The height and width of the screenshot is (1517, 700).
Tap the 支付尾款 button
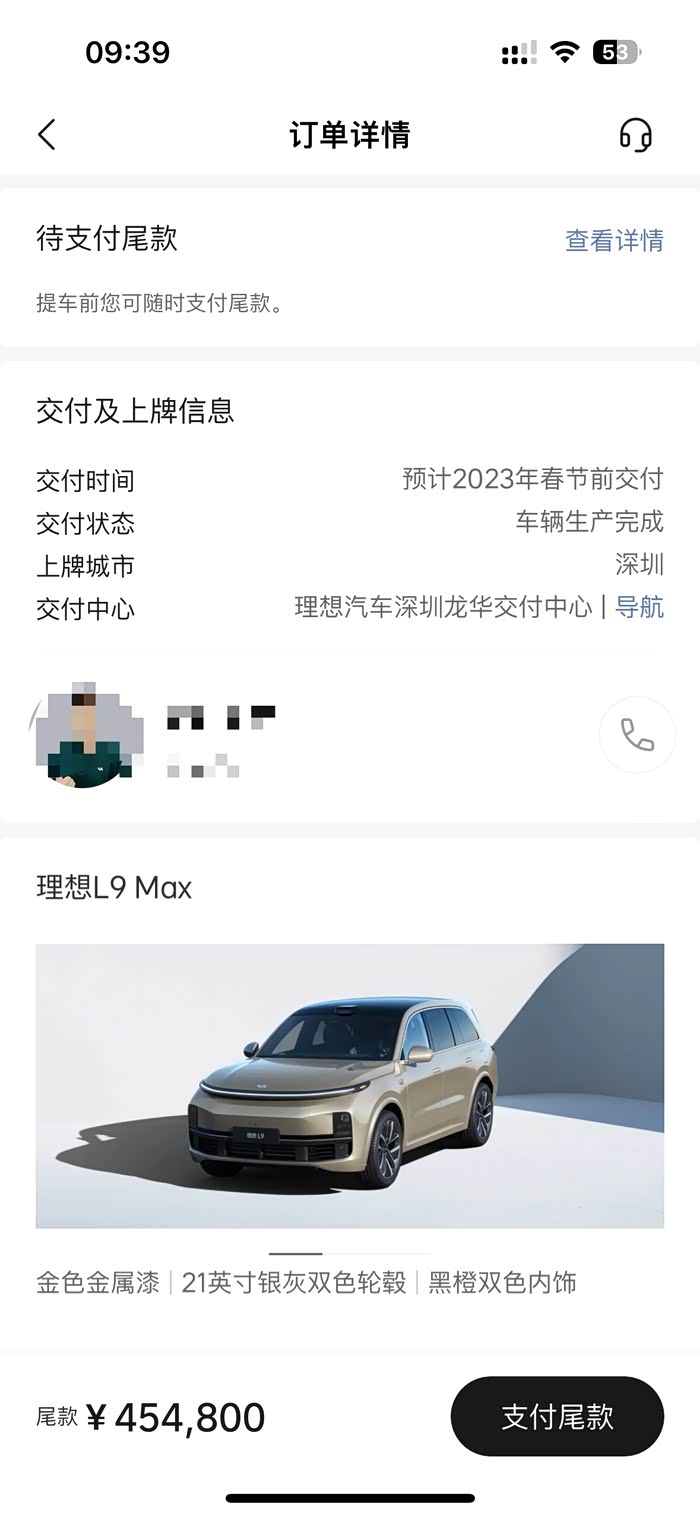coord(557,1416)
